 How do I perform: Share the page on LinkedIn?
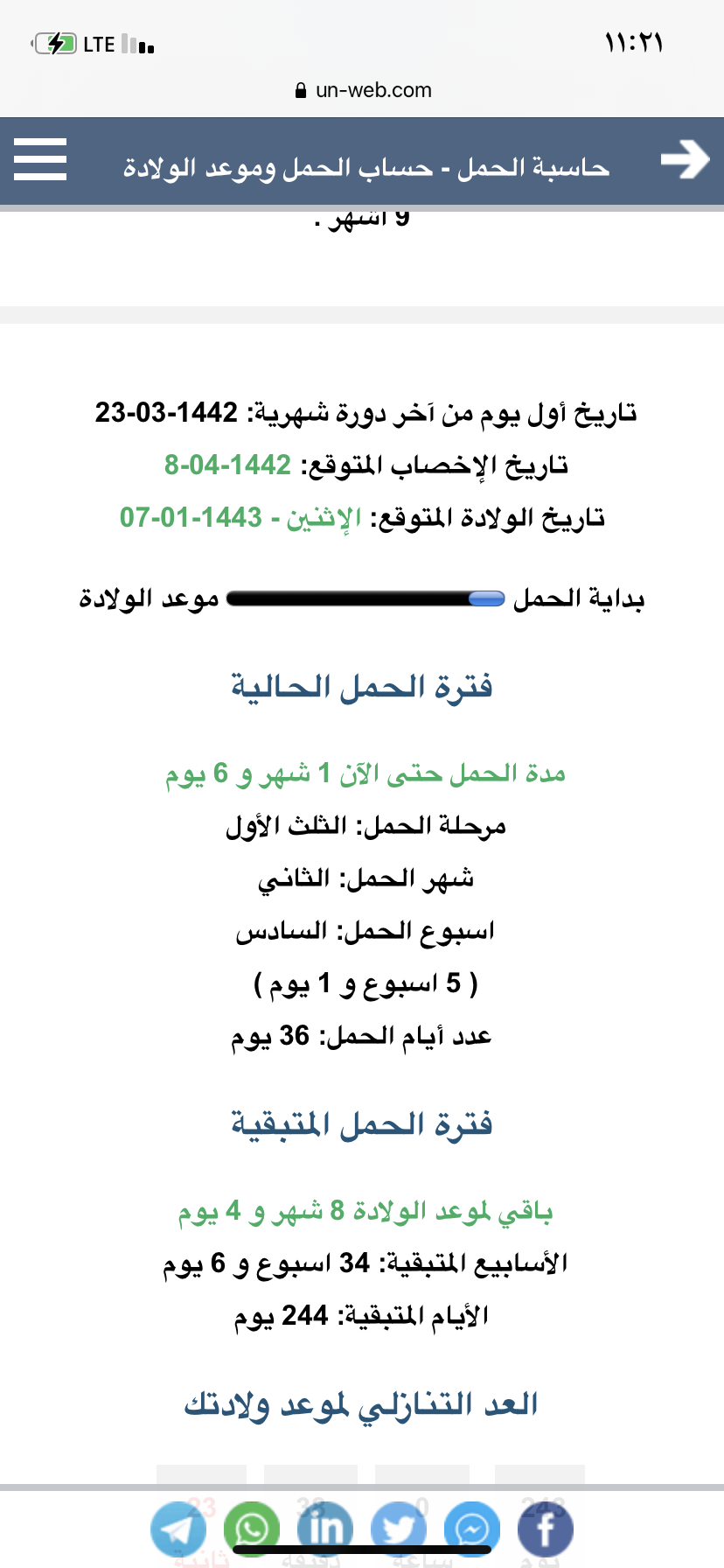(325, 1529)
